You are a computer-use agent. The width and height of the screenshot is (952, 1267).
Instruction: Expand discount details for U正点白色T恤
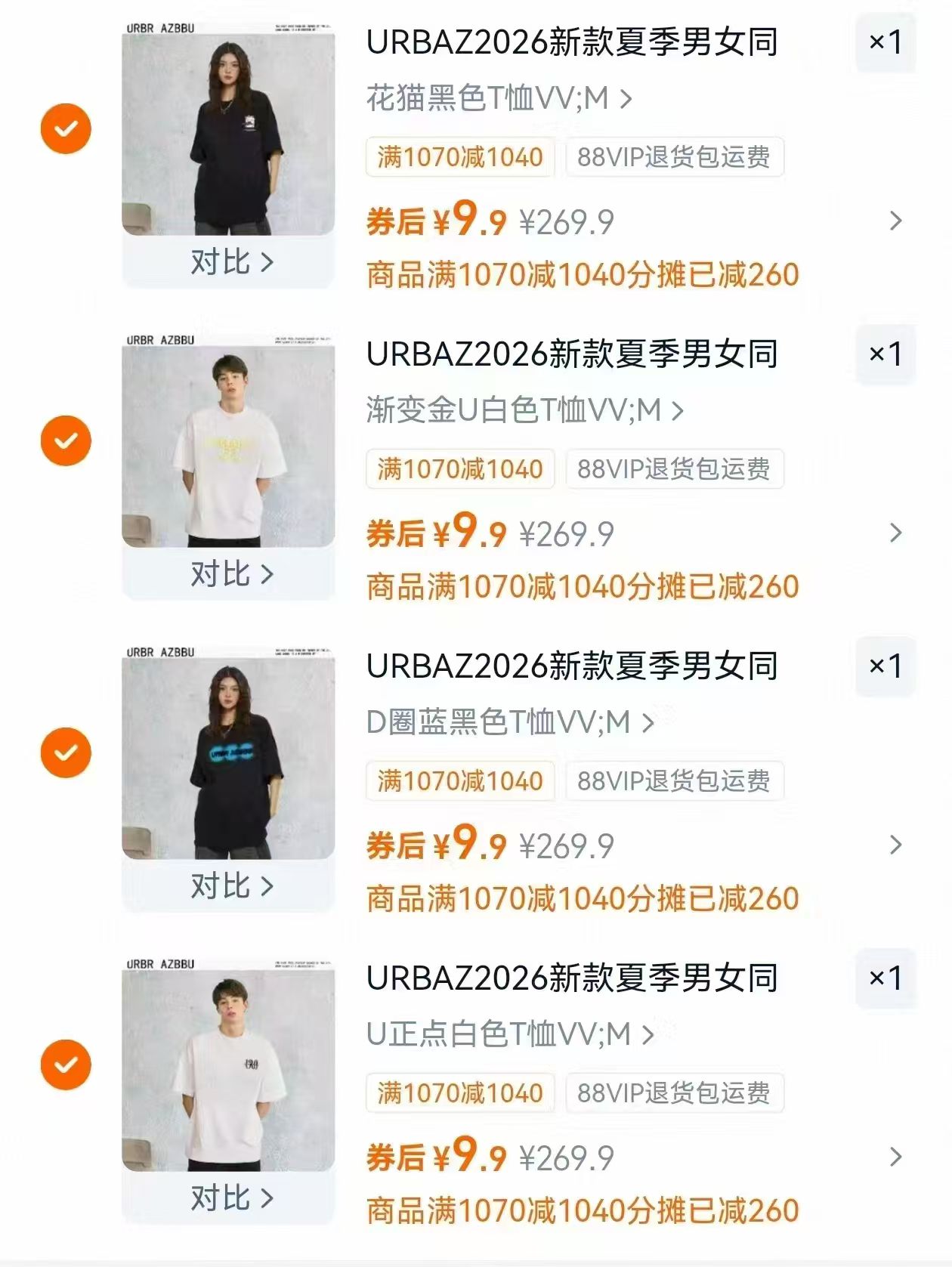click(x=895, y=1157)
